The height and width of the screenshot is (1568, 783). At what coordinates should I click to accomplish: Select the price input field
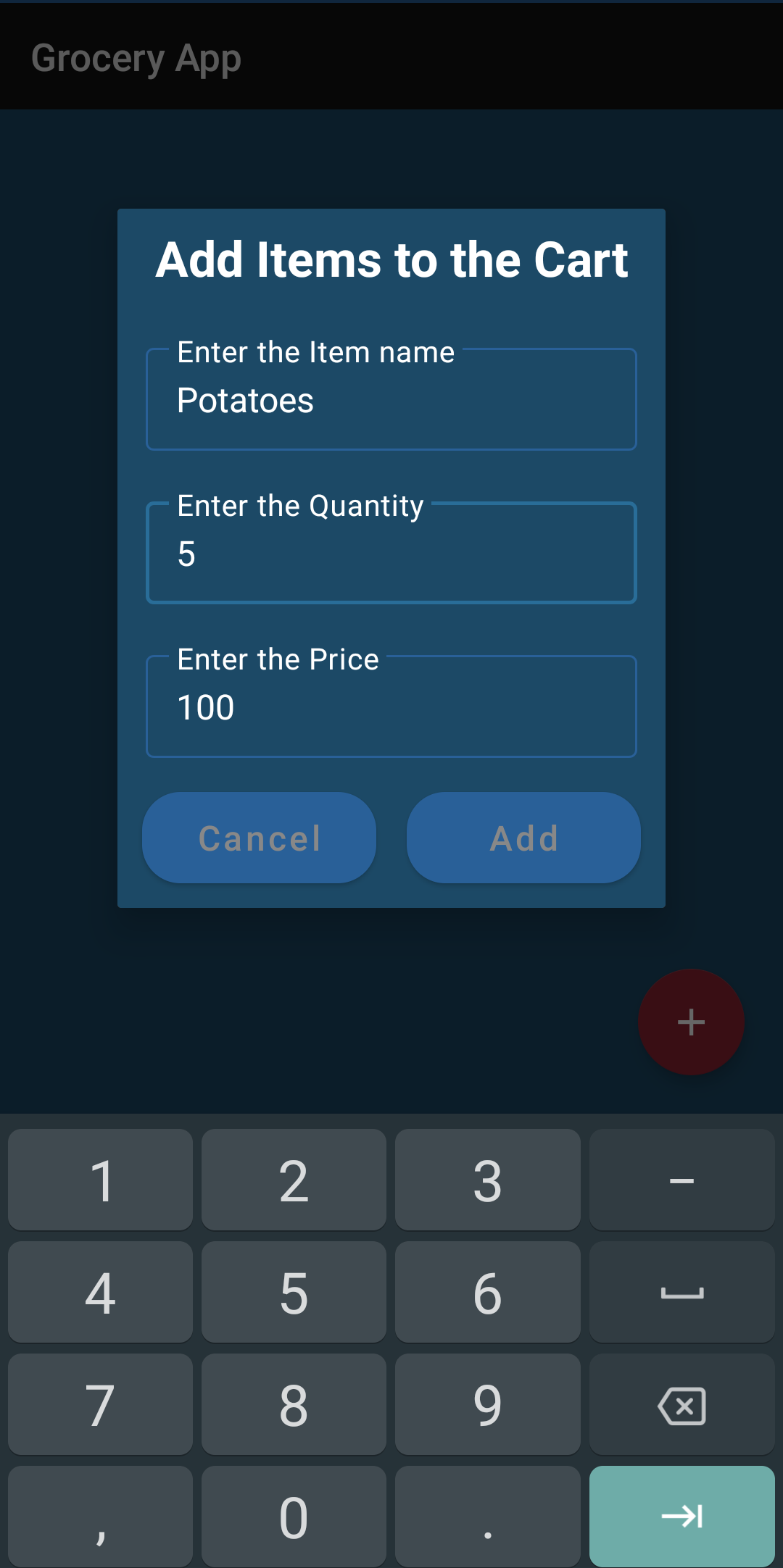(x=391, y=708)
